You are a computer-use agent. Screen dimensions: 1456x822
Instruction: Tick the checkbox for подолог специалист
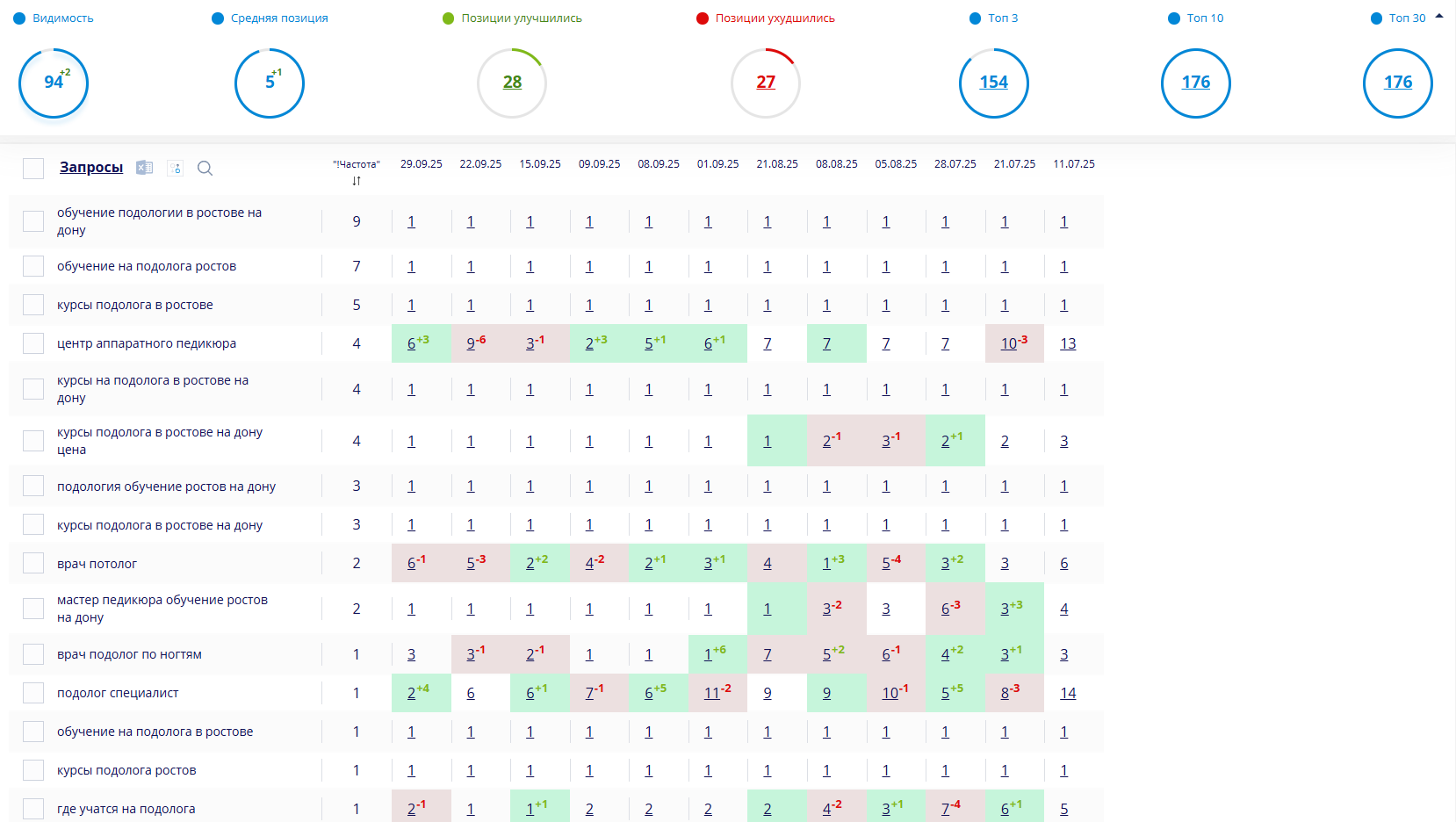click(x=33, y=693)
